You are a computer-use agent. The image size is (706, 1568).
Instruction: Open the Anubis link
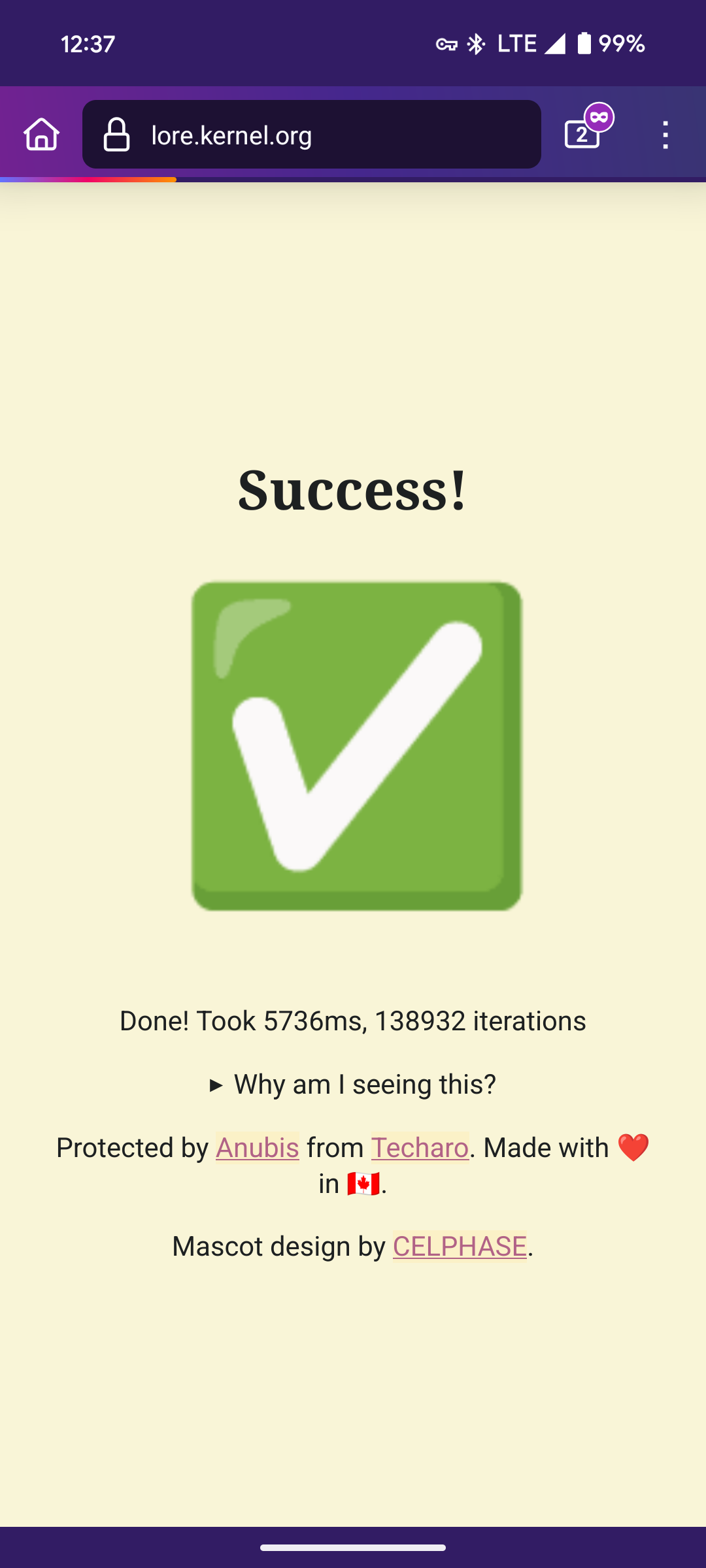[x=258, y=1147]
